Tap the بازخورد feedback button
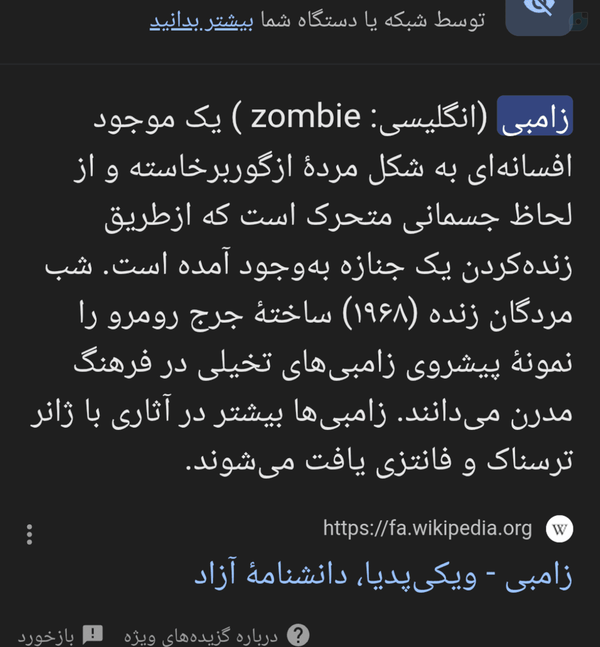 (x=60, y=635)
